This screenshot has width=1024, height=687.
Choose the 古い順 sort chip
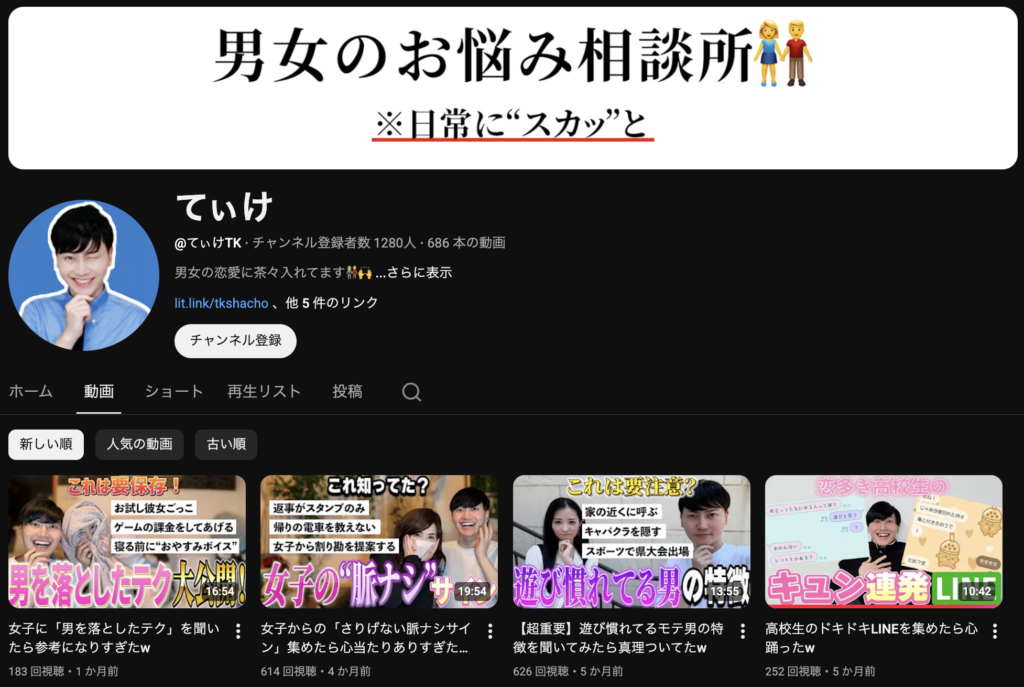(x=226, y=444)
